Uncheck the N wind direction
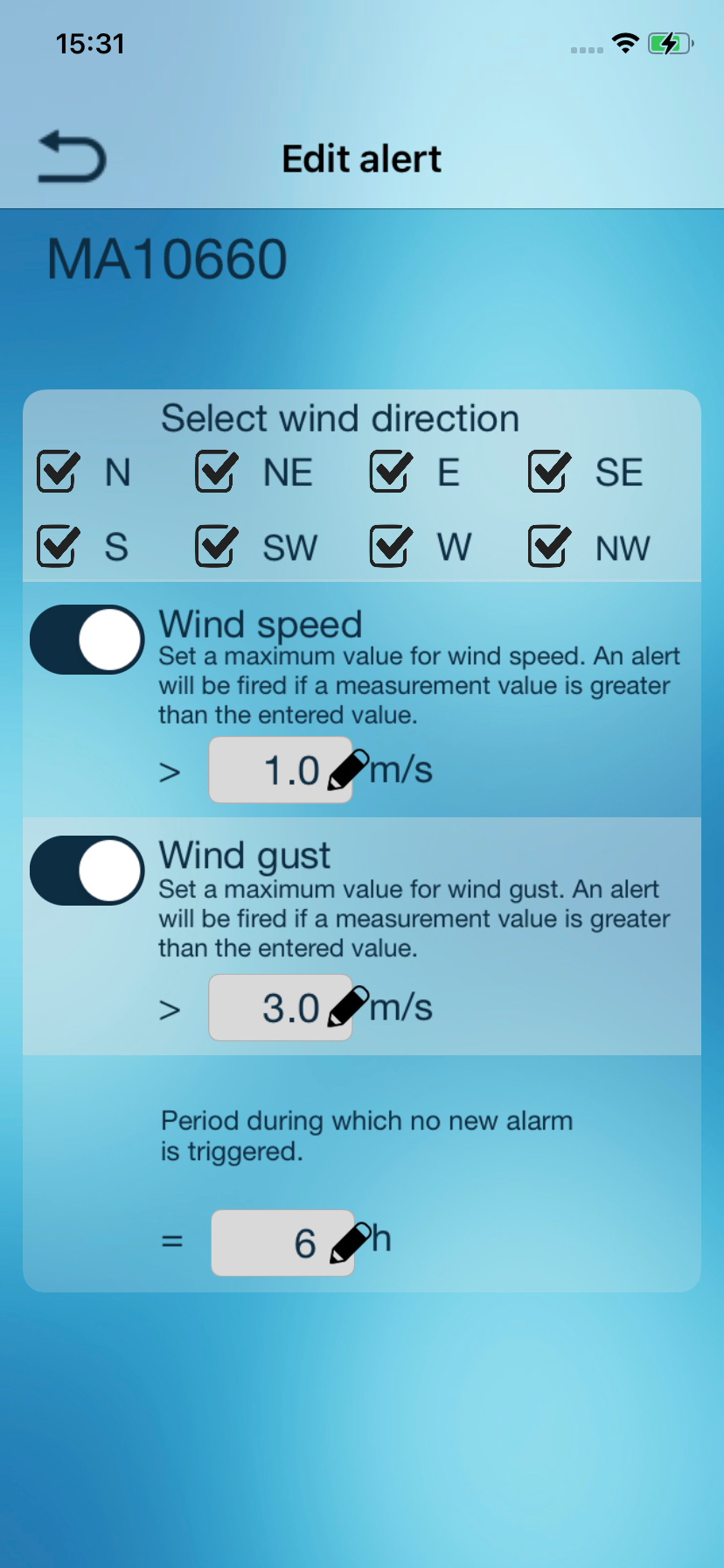 pos(58,472)
